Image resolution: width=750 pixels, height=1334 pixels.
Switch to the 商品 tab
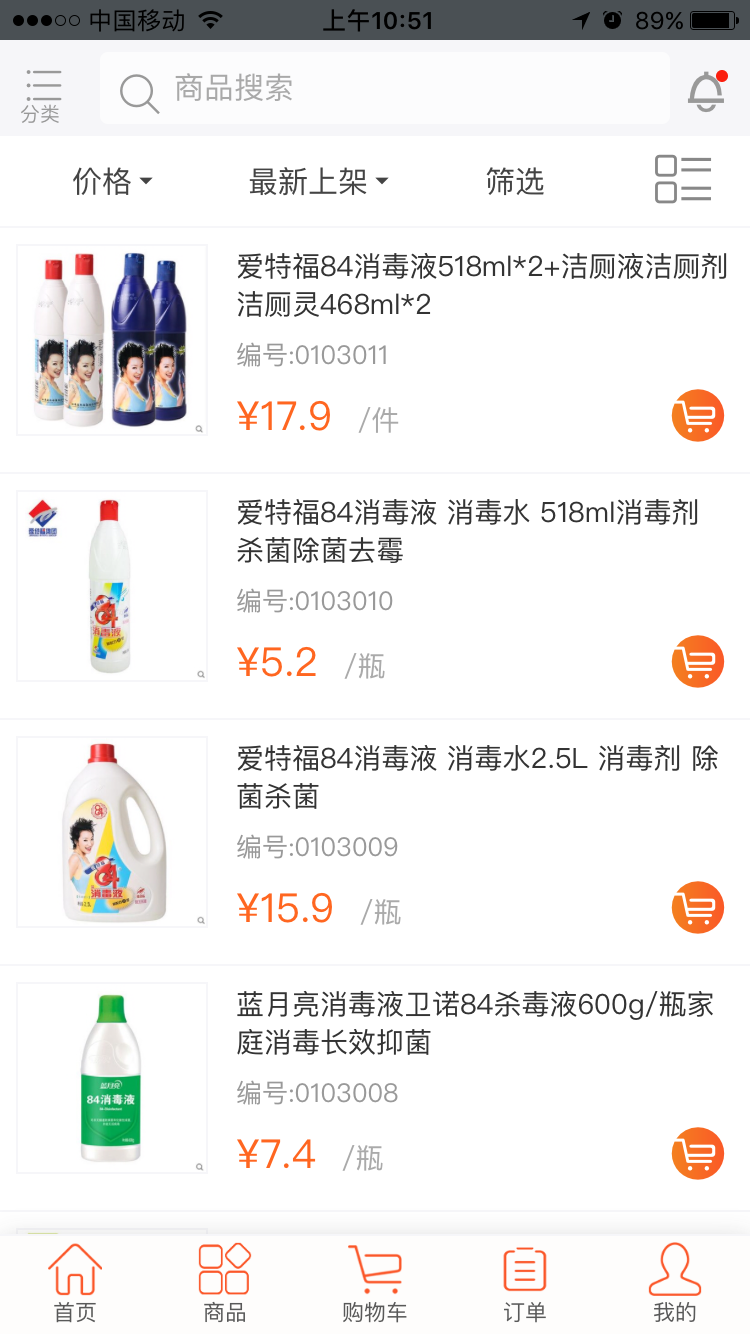tap(225, 1283)
